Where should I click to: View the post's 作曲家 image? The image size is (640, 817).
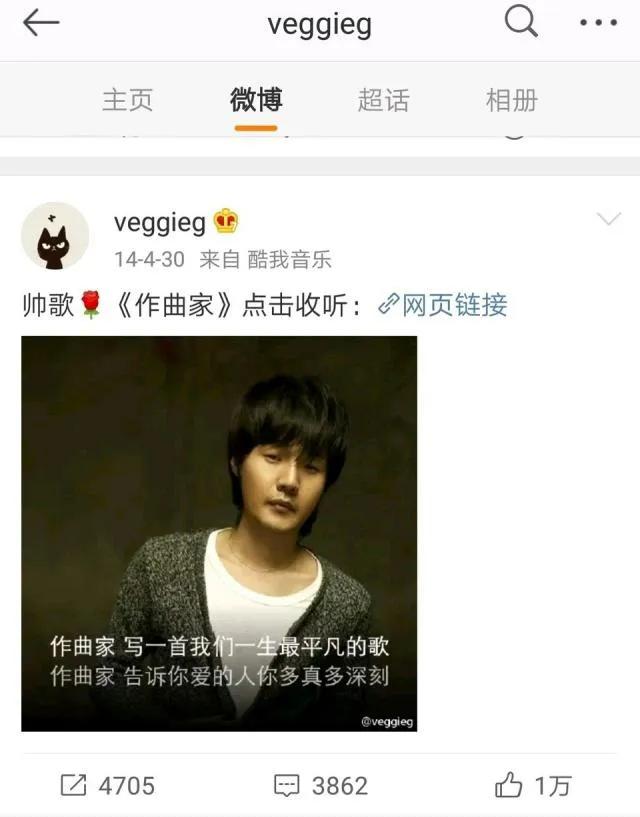click(x=219, y=533)
